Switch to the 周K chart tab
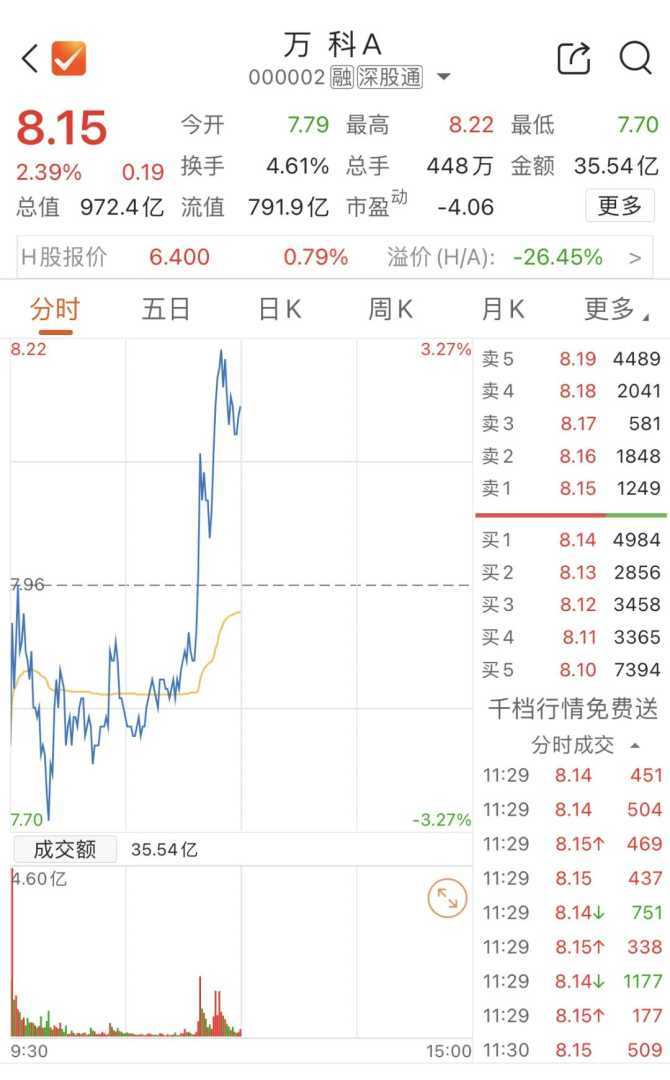This screenshot has width=670, height=1080. [390, 309]
